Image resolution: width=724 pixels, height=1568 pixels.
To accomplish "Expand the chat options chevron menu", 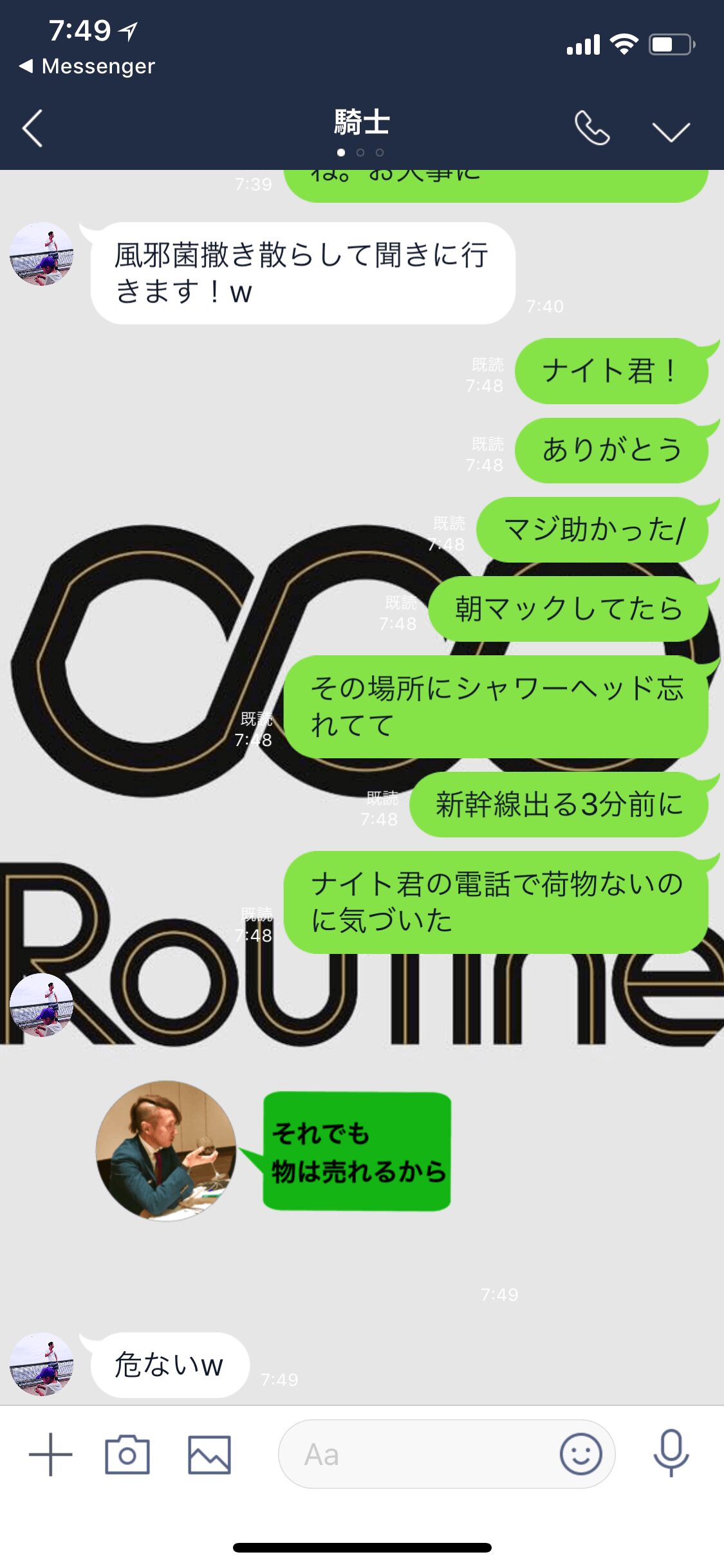I will click(x=671, y=131).
